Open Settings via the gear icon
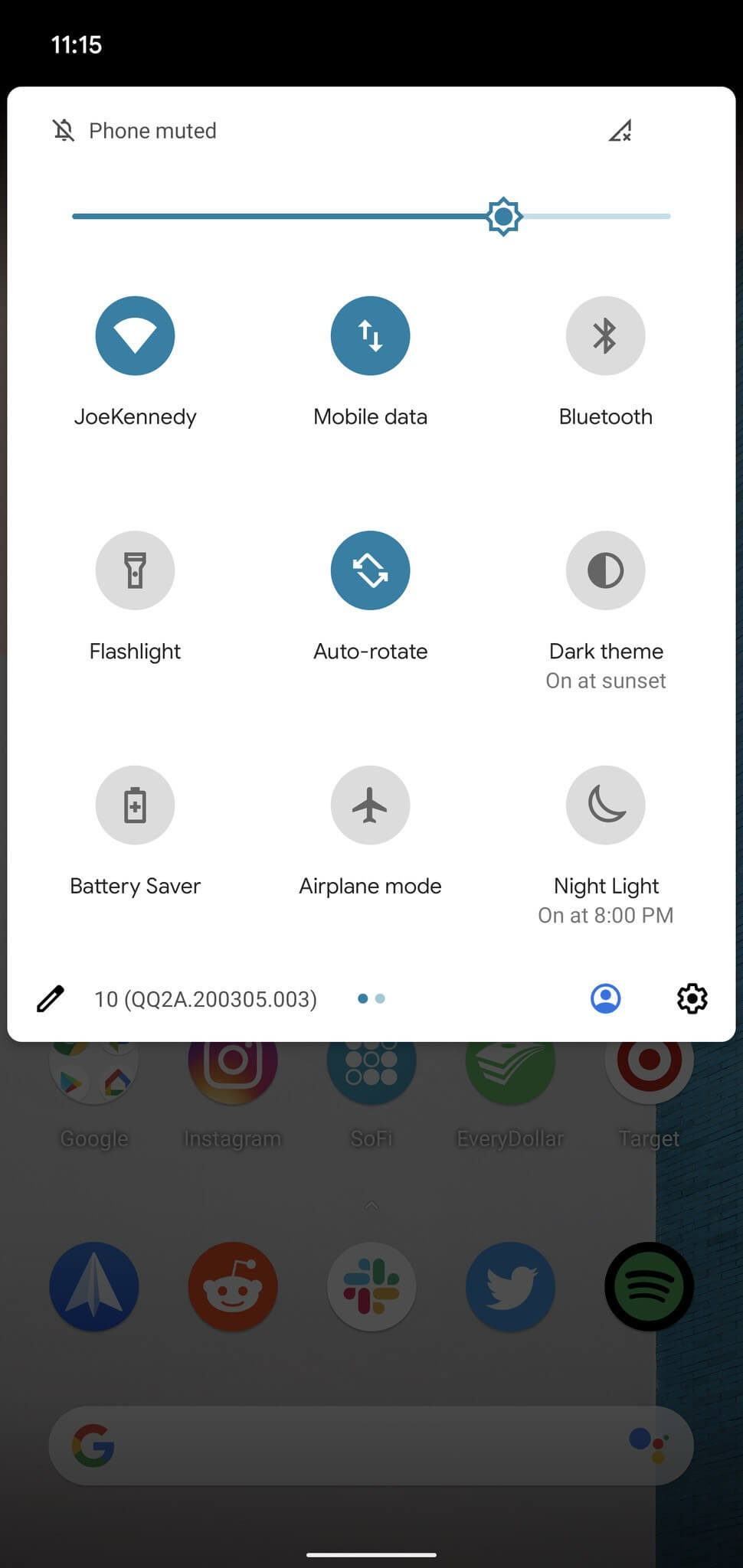The height and width of the screenshot is (1568, 743). click(692, 998)
